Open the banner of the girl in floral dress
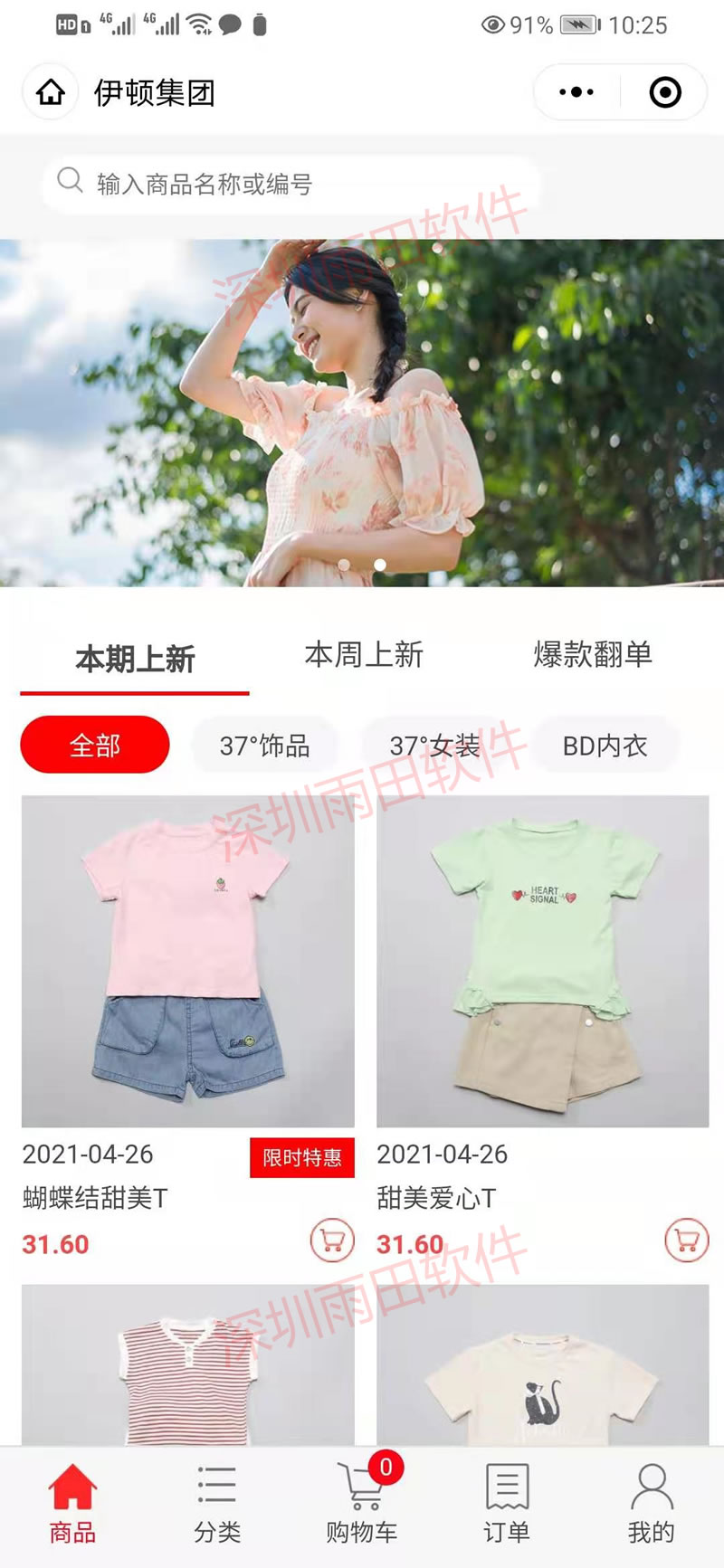This screenshot has height=1568, width=724. tap(362, 413)
